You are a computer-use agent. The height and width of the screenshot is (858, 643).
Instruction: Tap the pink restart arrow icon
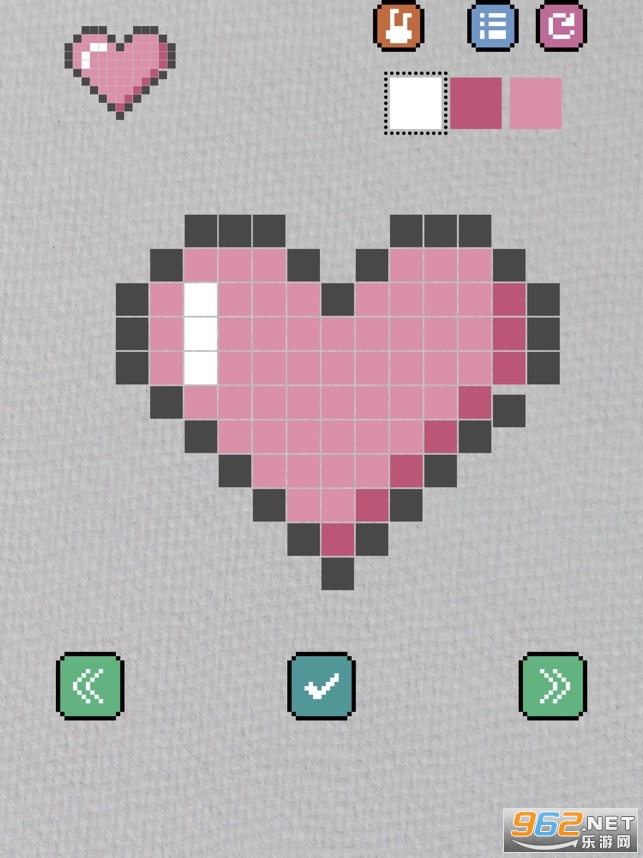562,26
